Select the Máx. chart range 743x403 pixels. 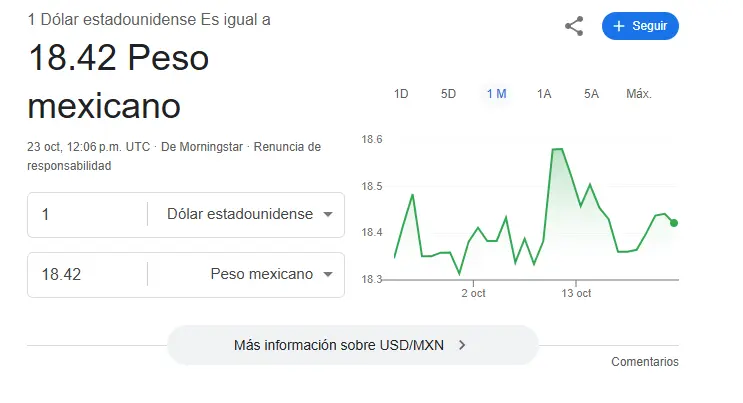[x=638, y=94]
